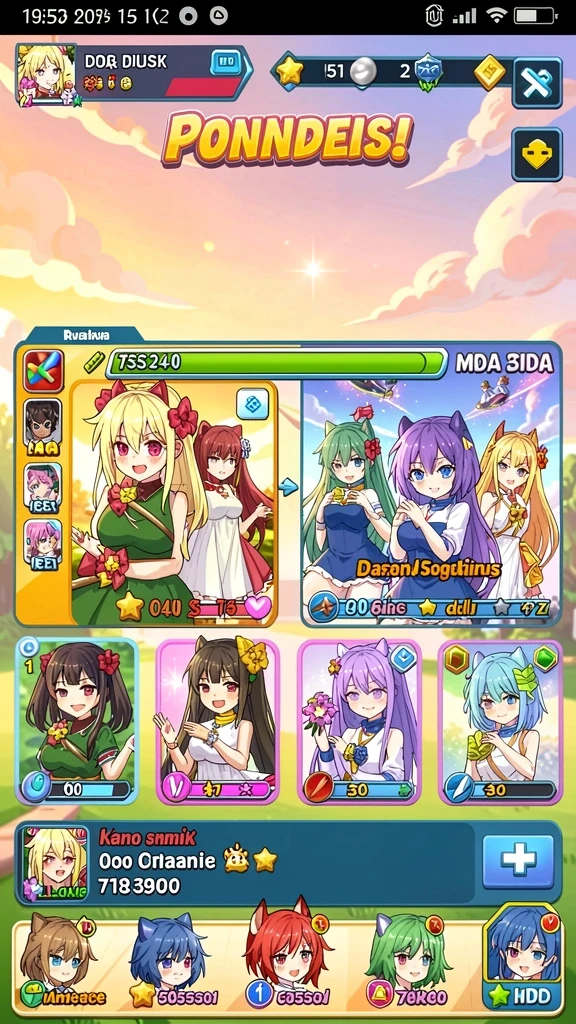
Task: Tap the blue button beside DOR DIUSK name
Action: click(x=226, y=63)
